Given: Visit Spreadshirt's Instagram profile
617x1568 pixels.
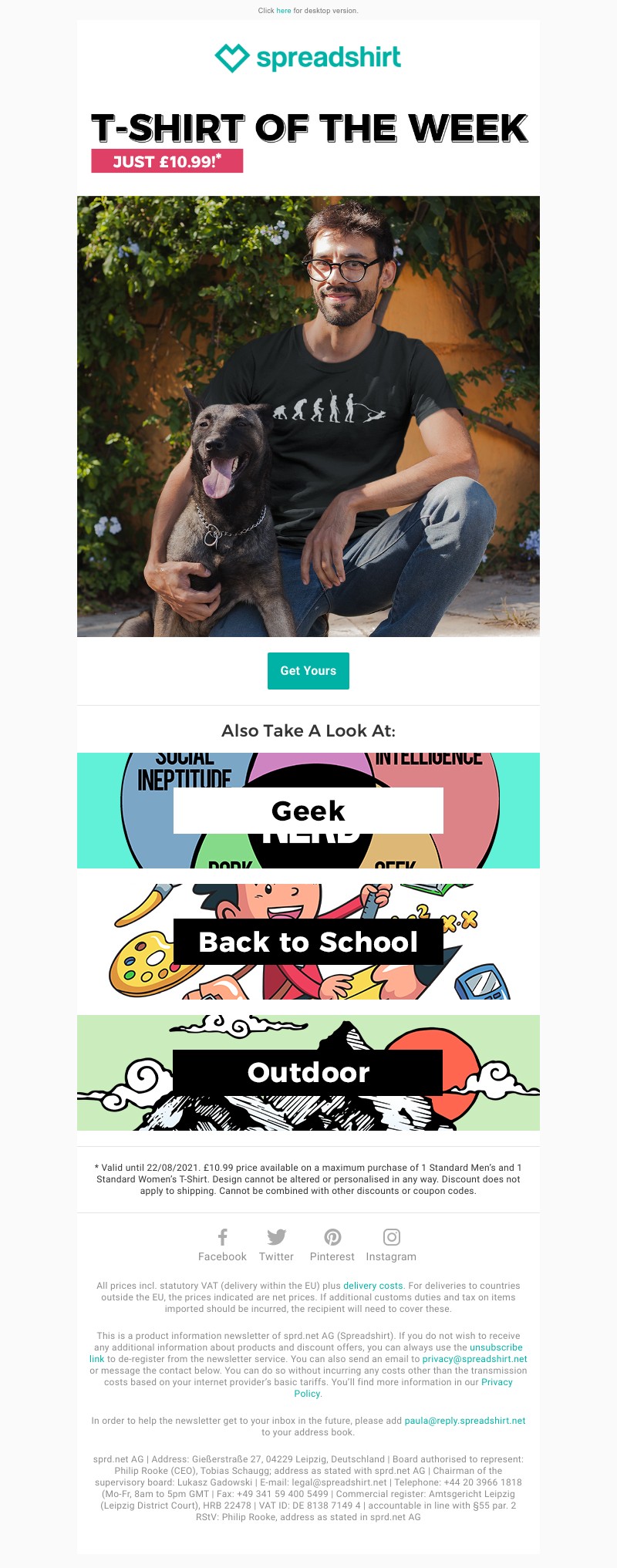Looking at the screenshot, I should point(391,1246).
